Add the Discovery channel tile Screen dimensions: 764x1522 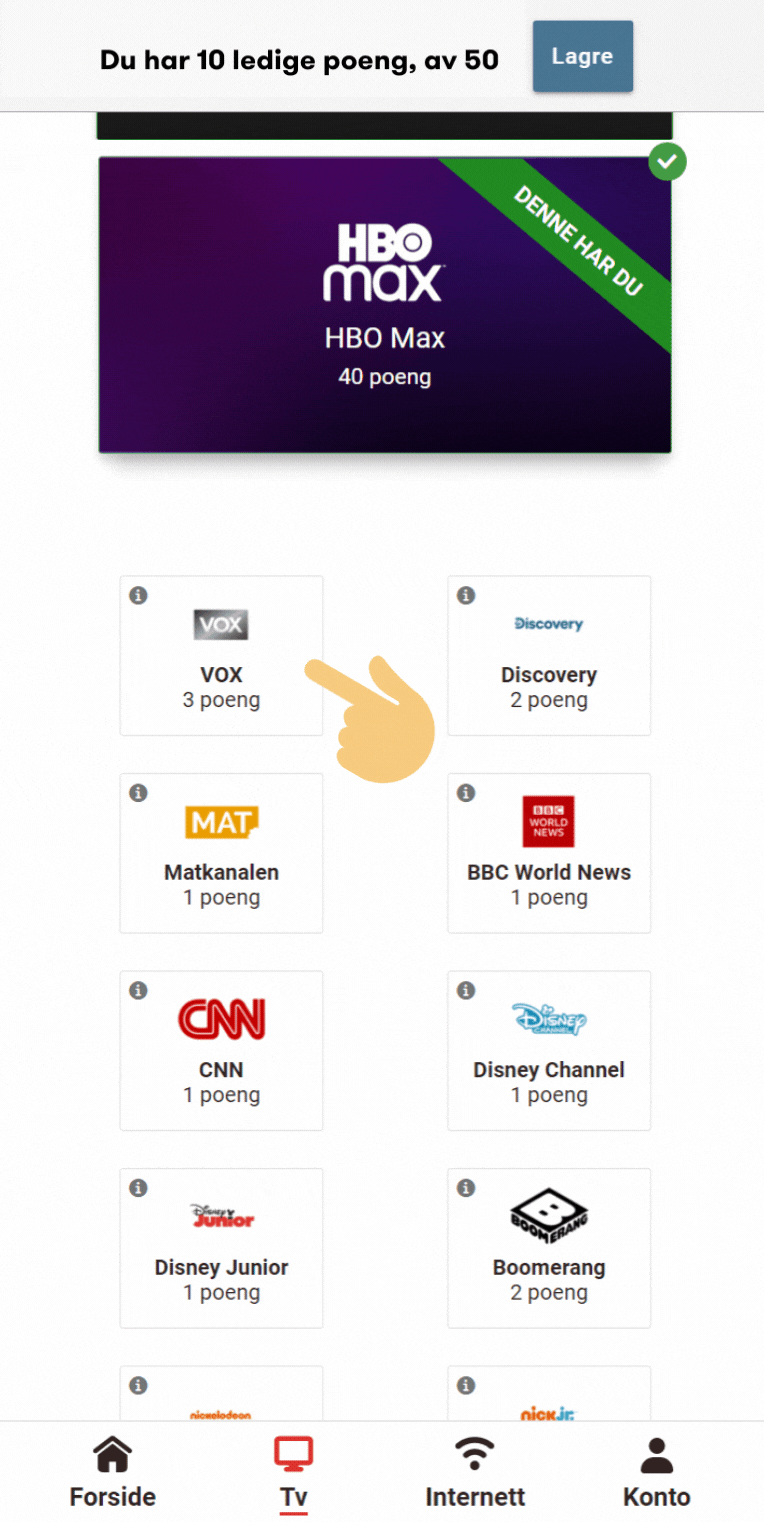pyautogui.click(x=548, y=656)
